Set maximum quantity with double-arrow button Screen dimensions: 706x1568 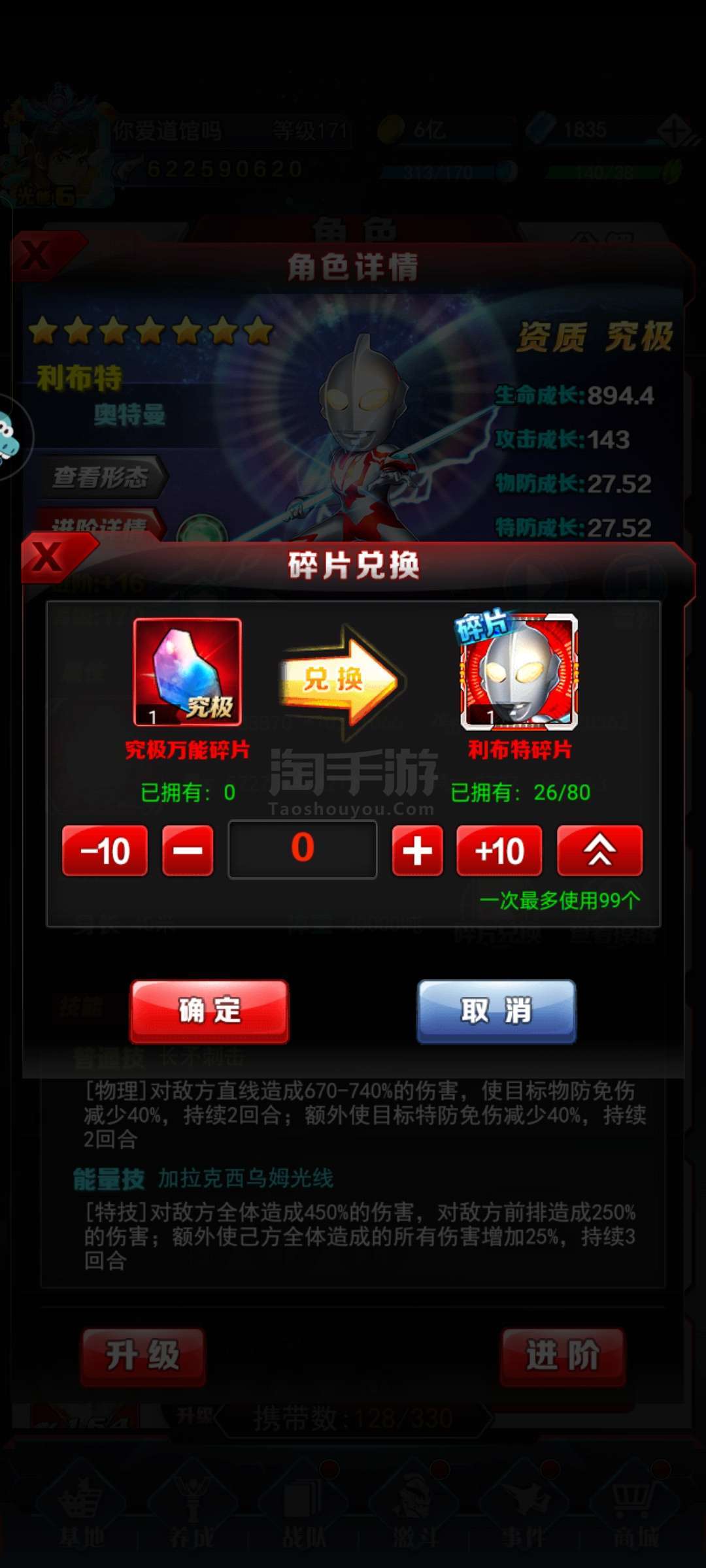point(599,851)
